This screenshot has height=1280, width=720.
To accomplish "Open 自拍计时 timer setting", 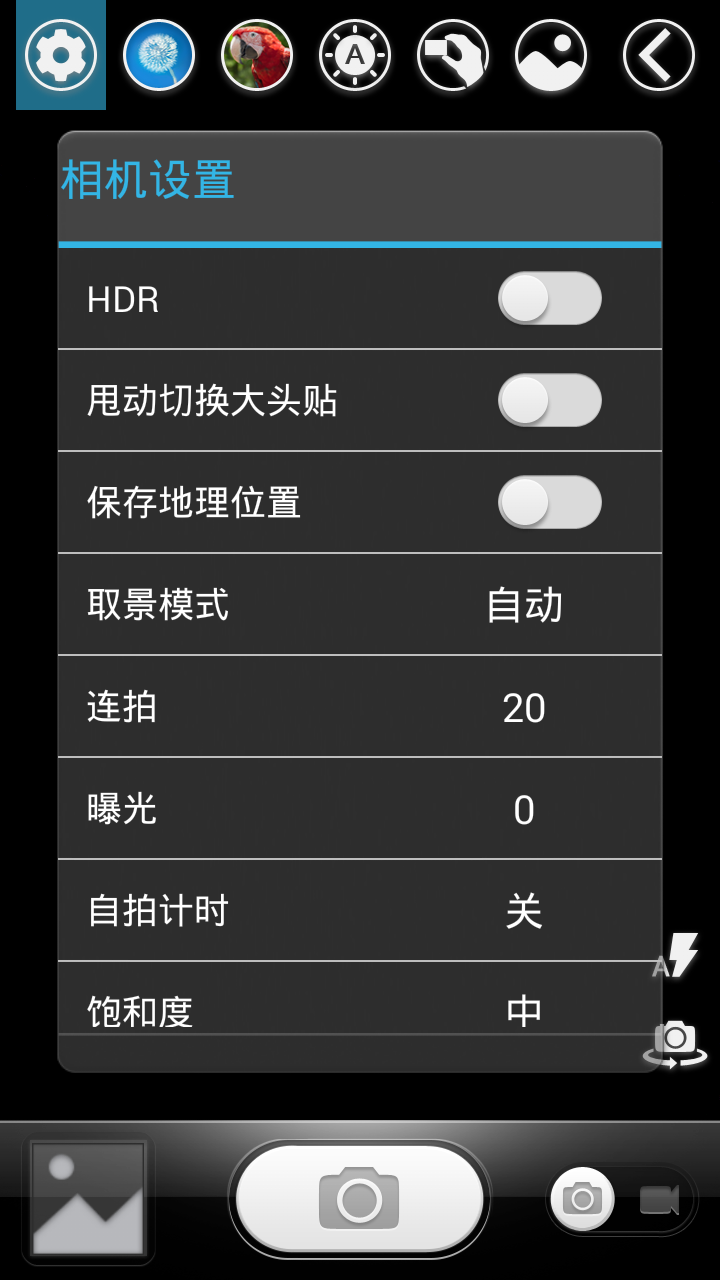I will point(360,911).
